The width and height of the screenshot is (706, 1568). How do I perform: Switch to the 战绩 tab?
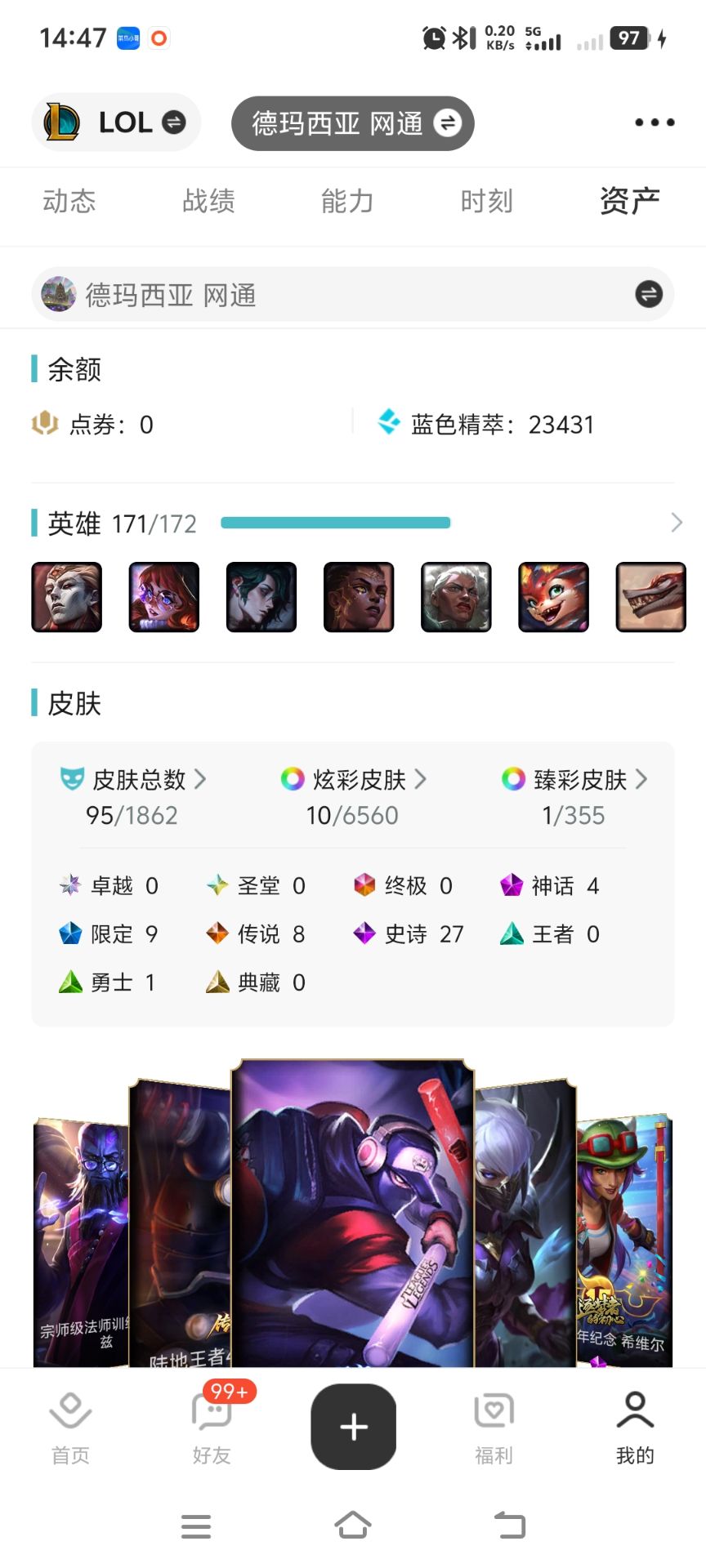[208, 201]
